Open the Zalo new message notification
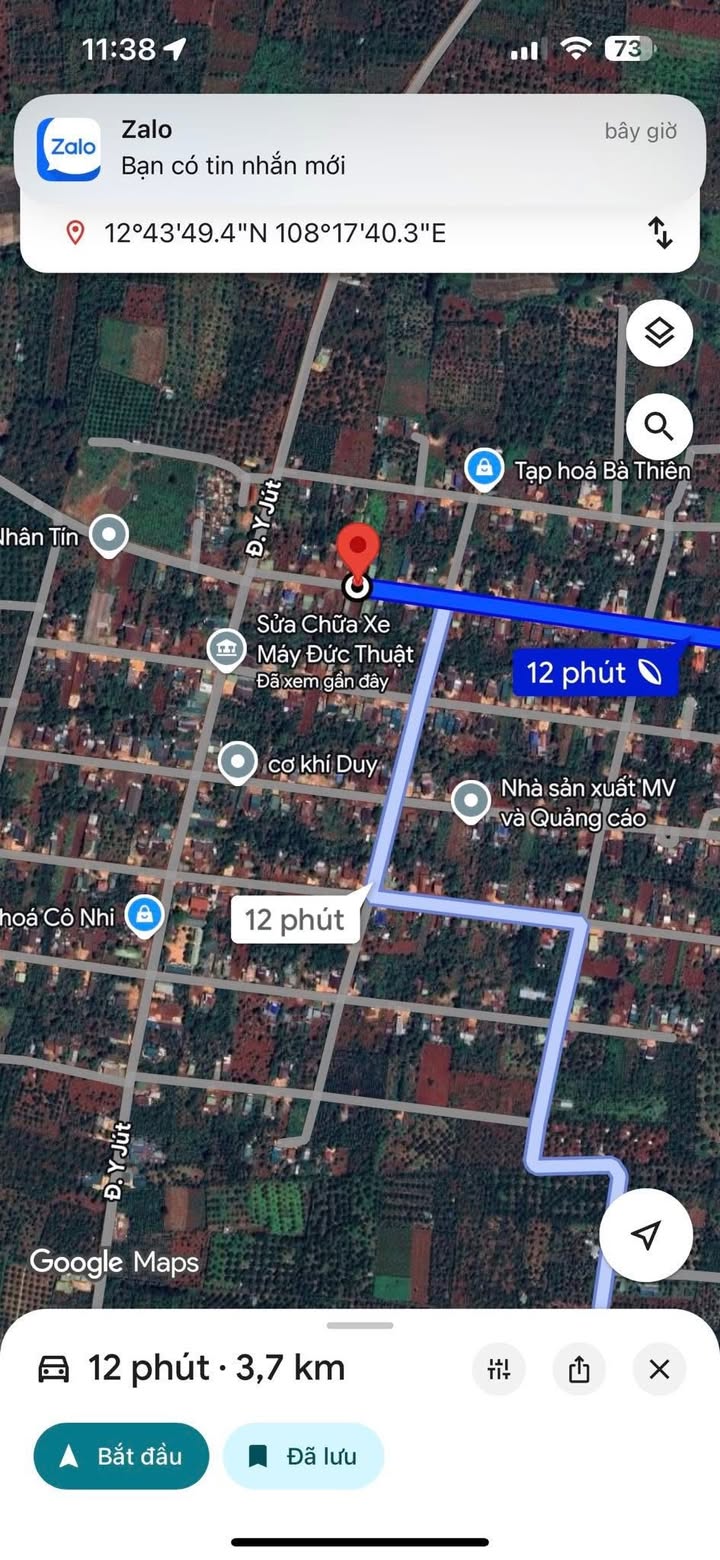The width and height of the screenshot is (720, 1560). [359, 147]
